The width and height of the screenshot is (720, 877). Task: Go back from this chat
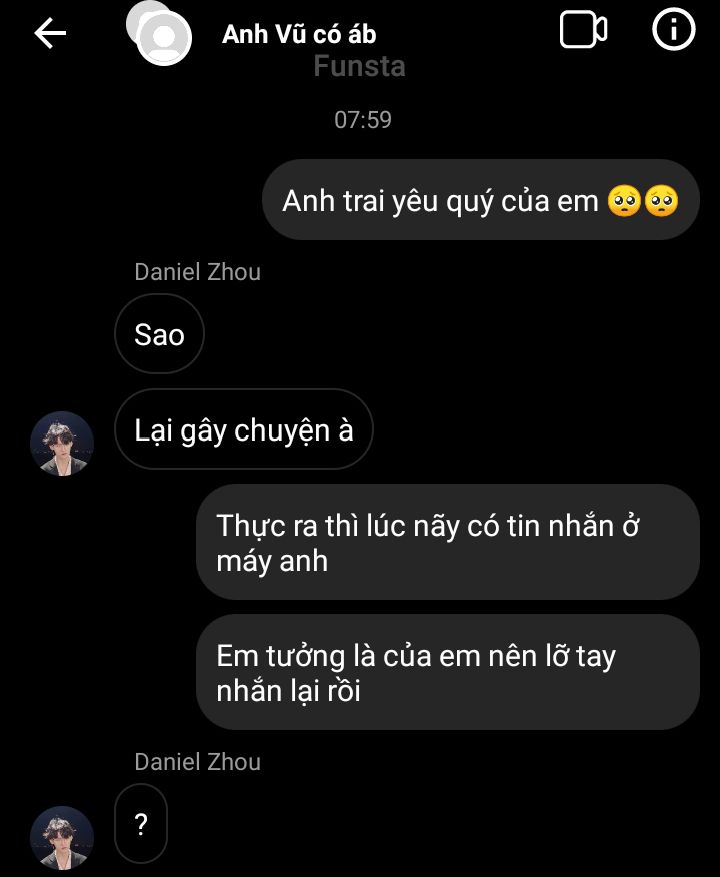click(49, 33)
